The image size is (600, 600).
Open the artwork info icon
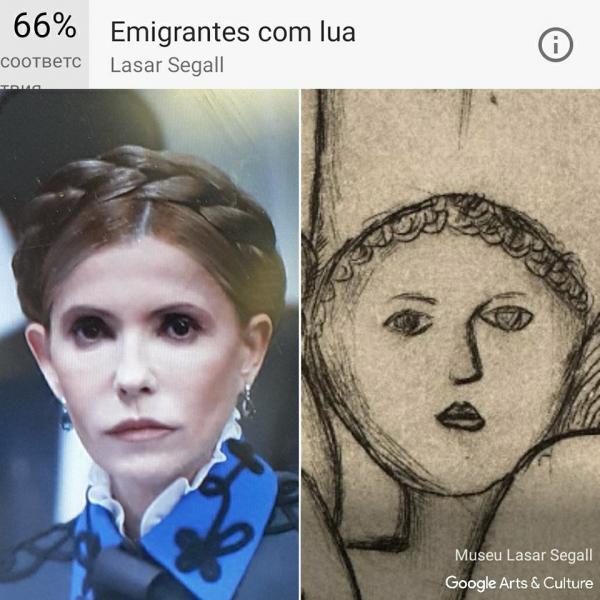click(555, 44)
